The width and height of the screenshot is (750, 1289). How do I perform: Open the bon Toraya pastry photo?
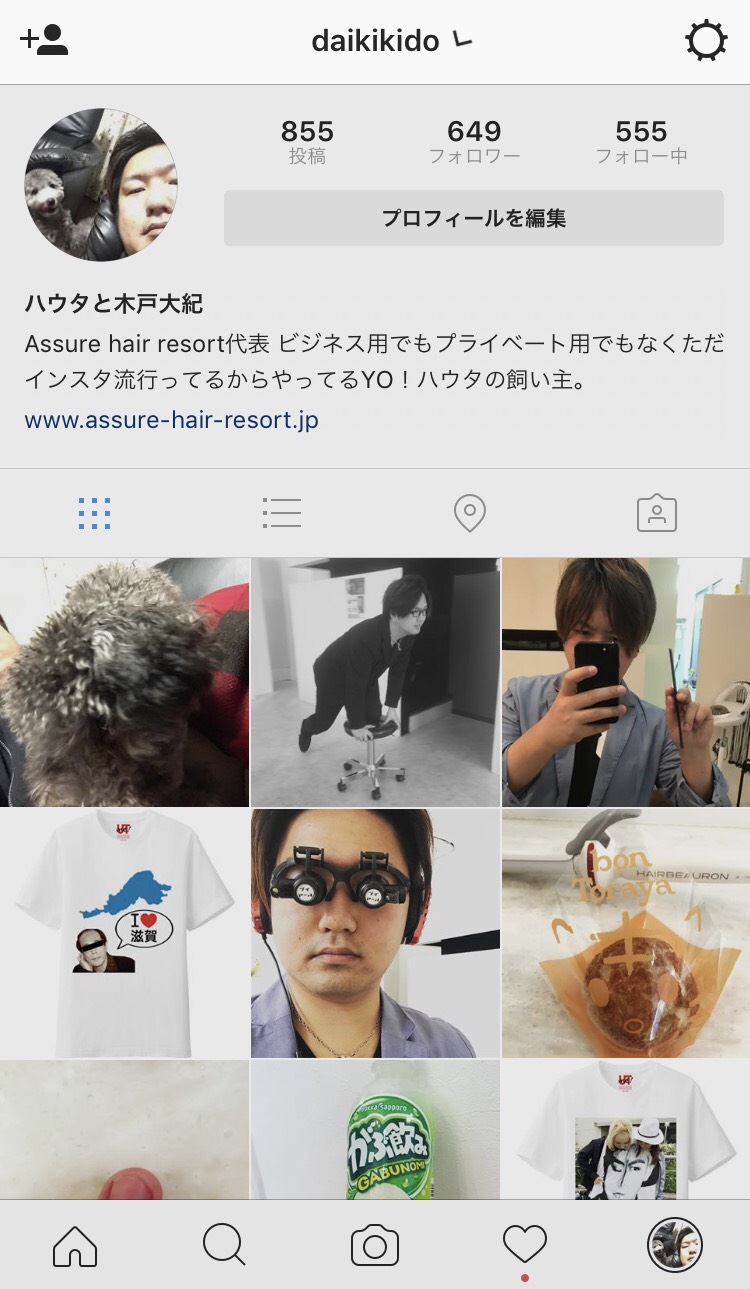[626, 933]
